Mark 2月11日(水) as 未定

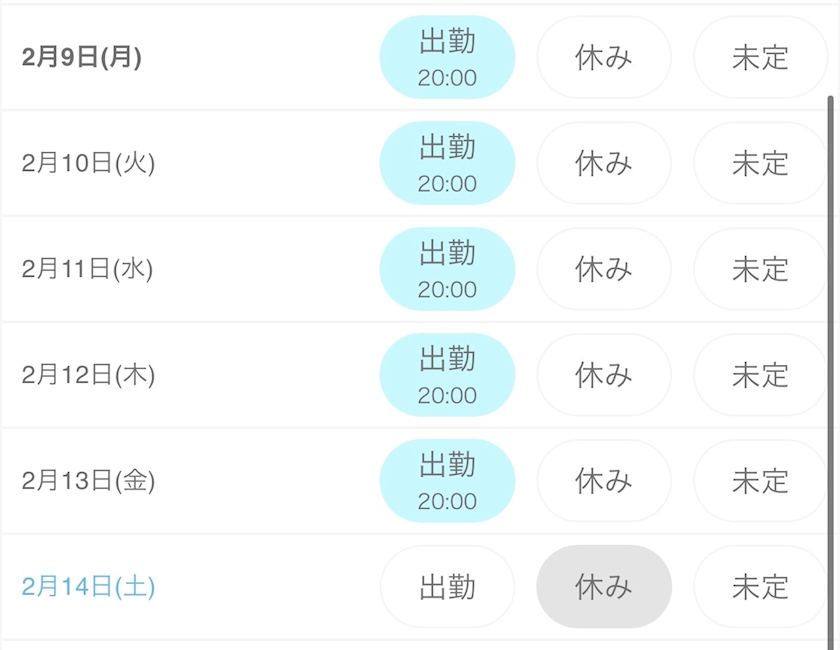(x=760, y=269)
